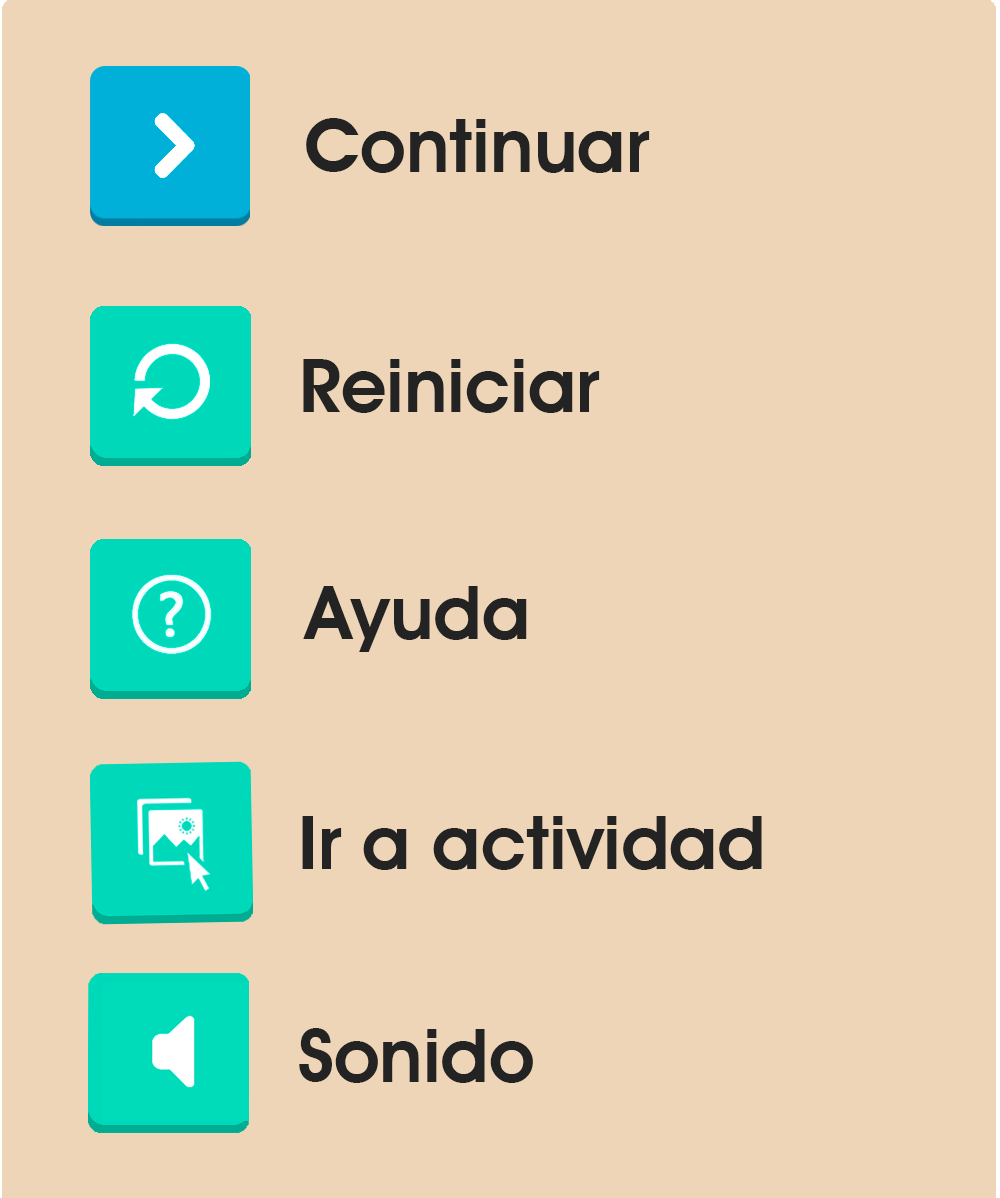Open the Ayuda help button
The width and height of the screenshot is (1000, 1198).
(x=170, y=616)
